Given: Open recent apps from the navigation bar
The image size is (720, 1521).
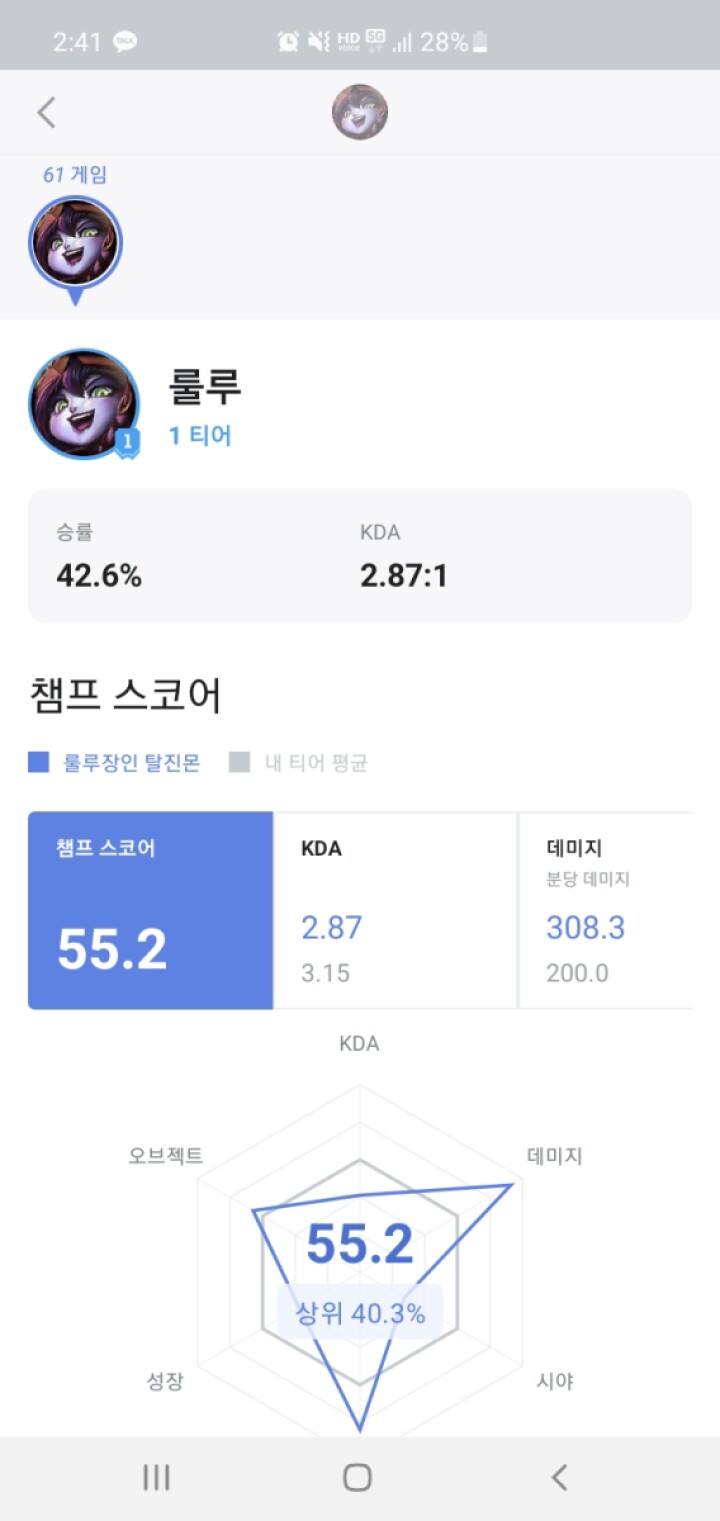Looking at the screenshot, I should point(156,1477).
